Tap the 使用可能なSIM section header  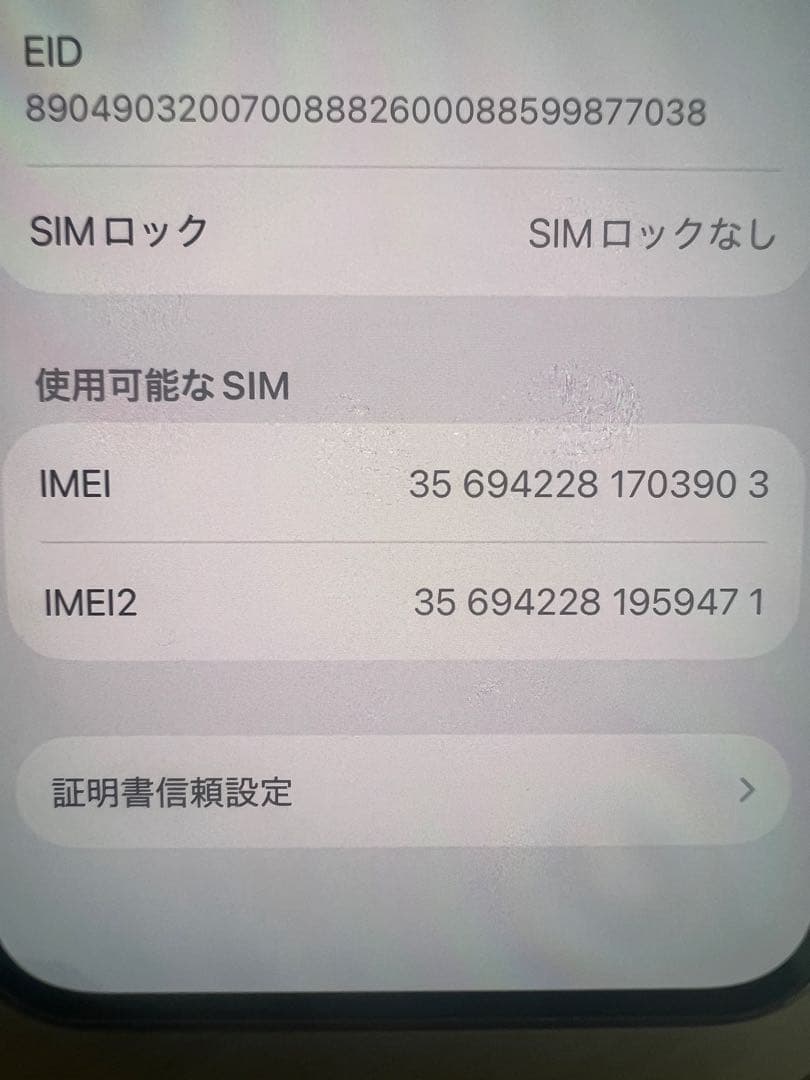pyautogui.click(x=160, y=383)
